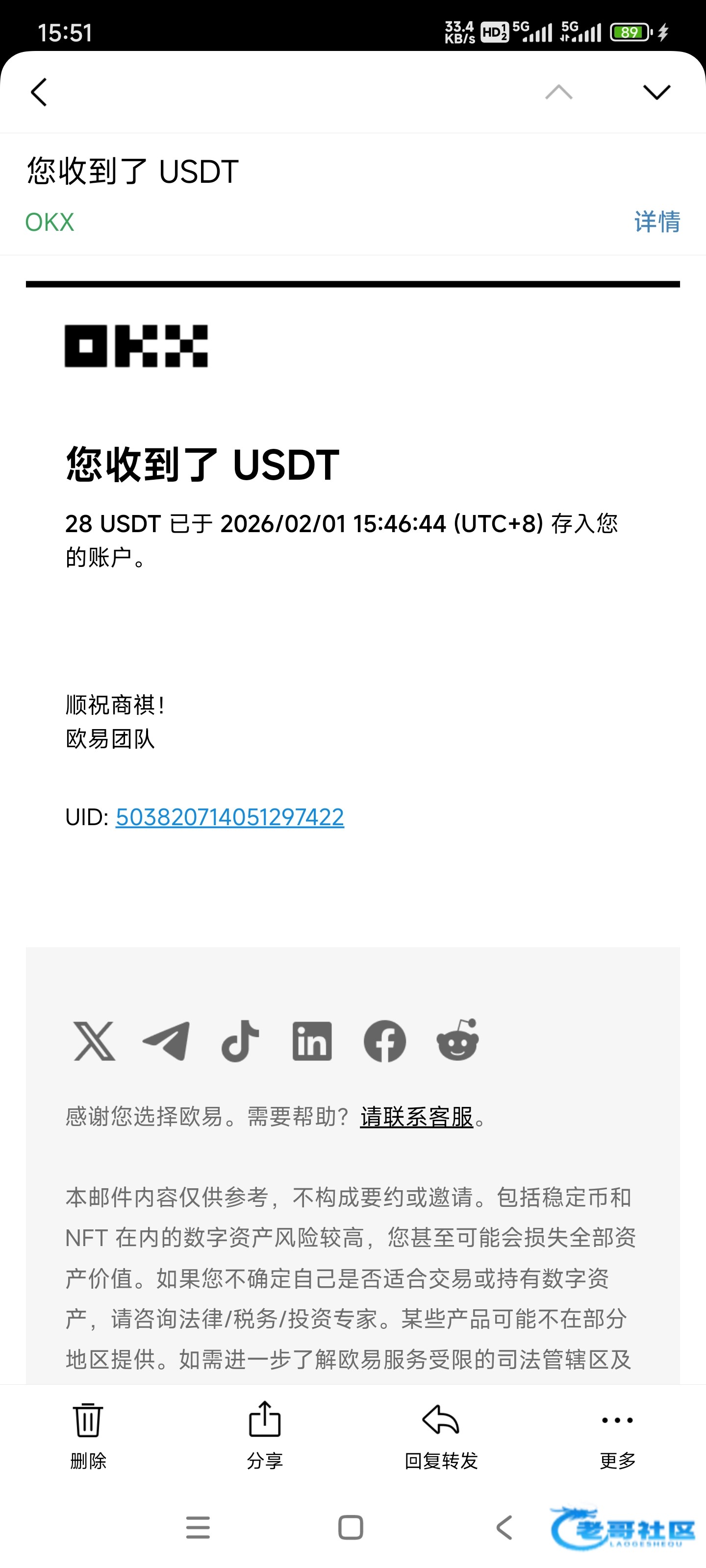Jump to the previous email

pyautogui.click(x=558, y=93)
